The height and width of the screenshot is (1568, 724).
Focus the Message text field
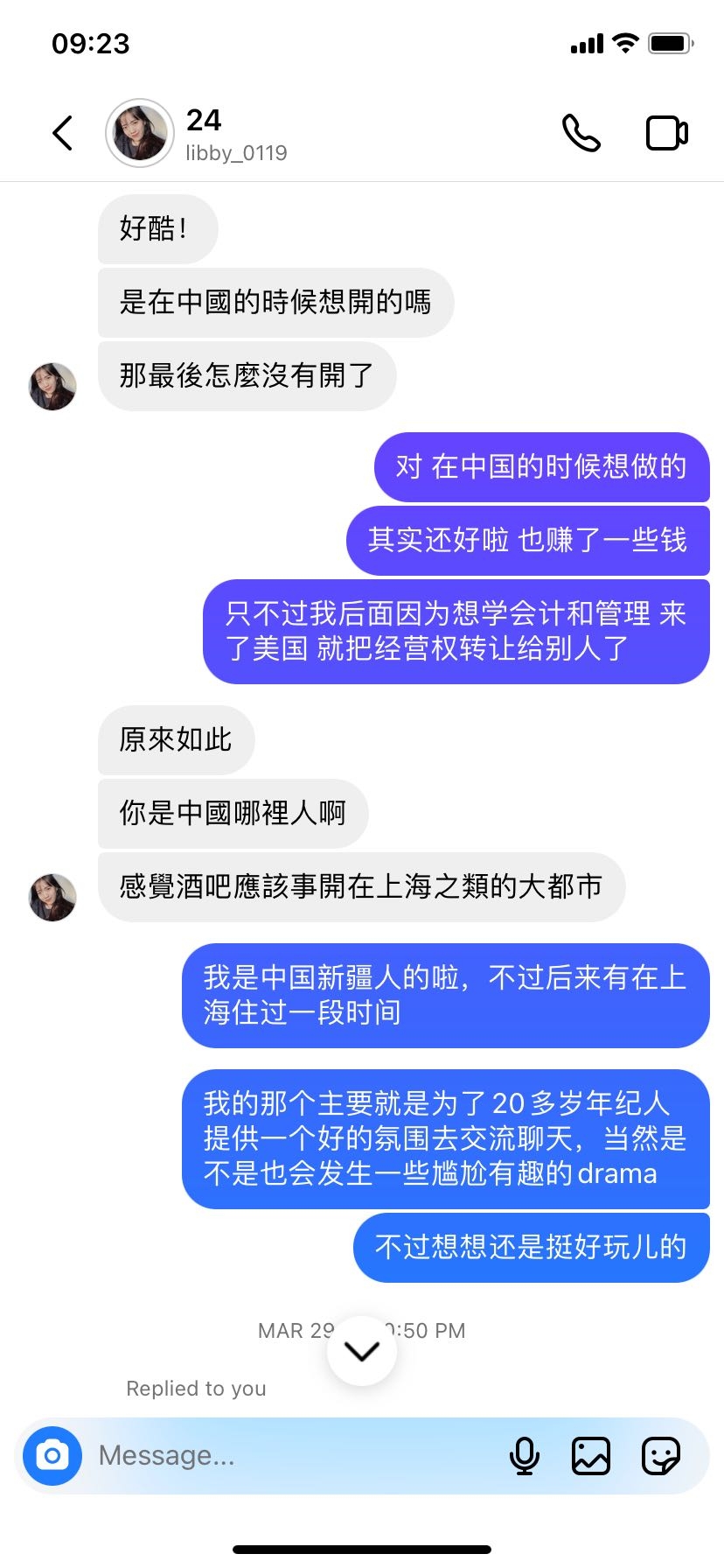click(289, 1456)
